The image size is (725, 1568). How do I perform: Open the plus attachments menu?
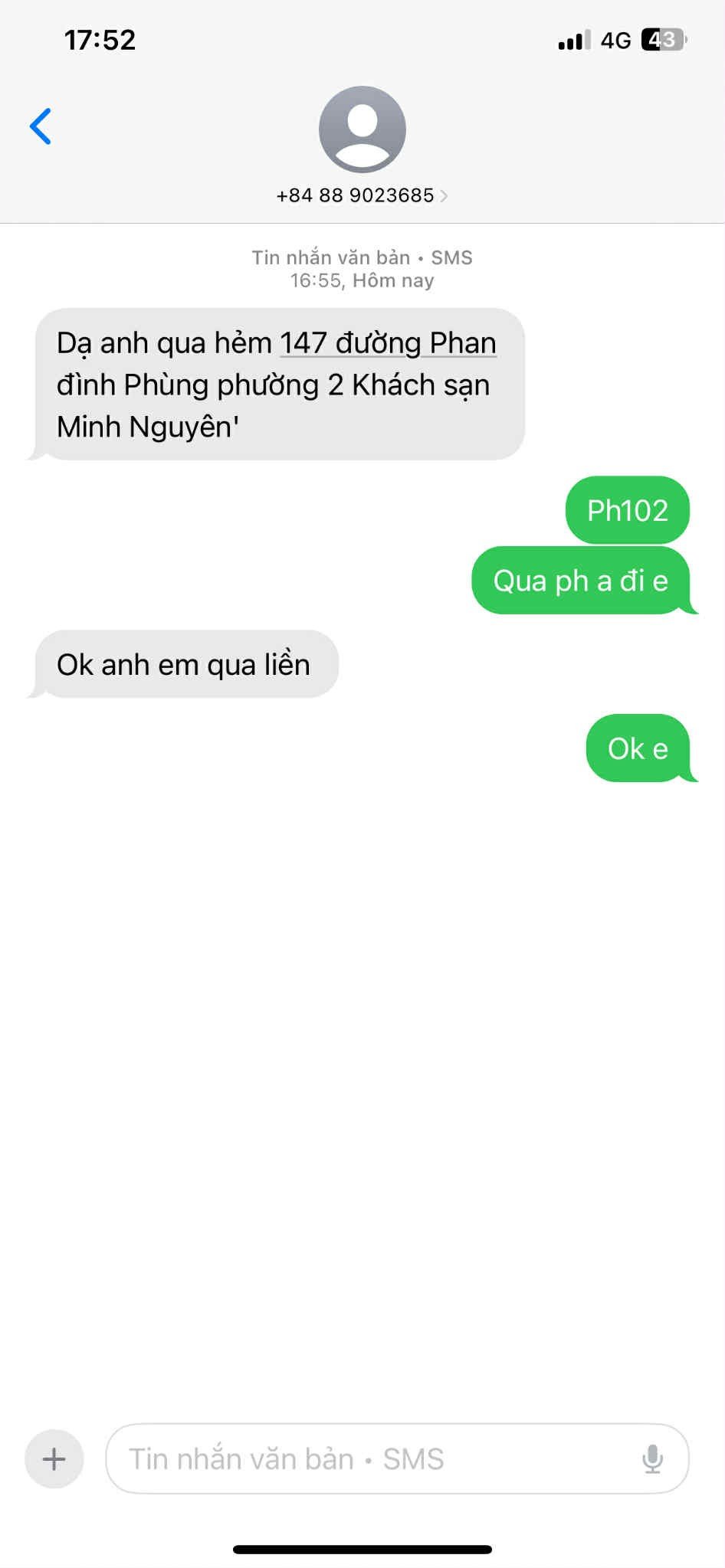click(54, 1458)
